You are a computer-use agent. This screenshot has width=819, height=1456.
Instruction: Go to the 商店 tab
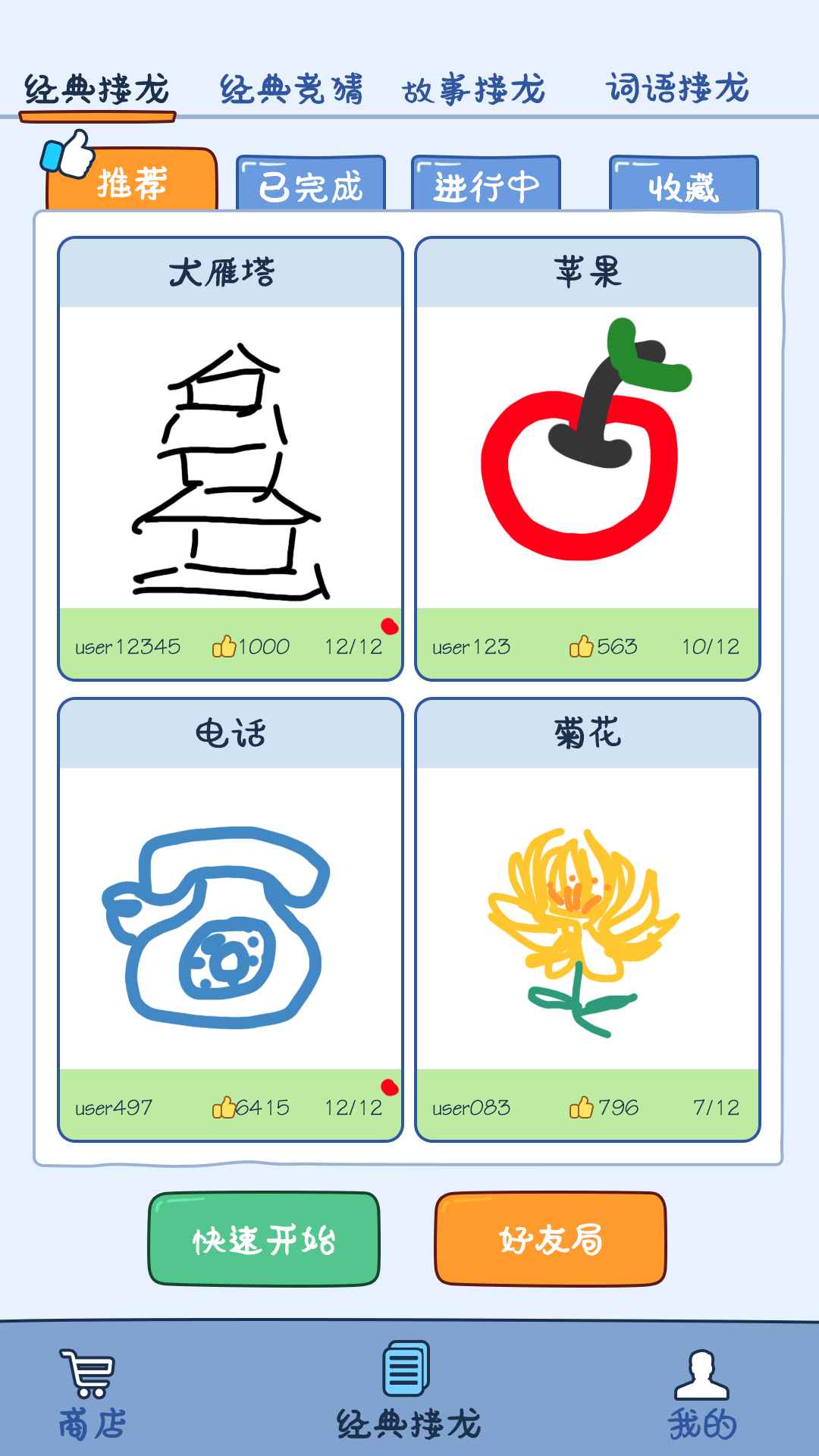point(91,1395)
